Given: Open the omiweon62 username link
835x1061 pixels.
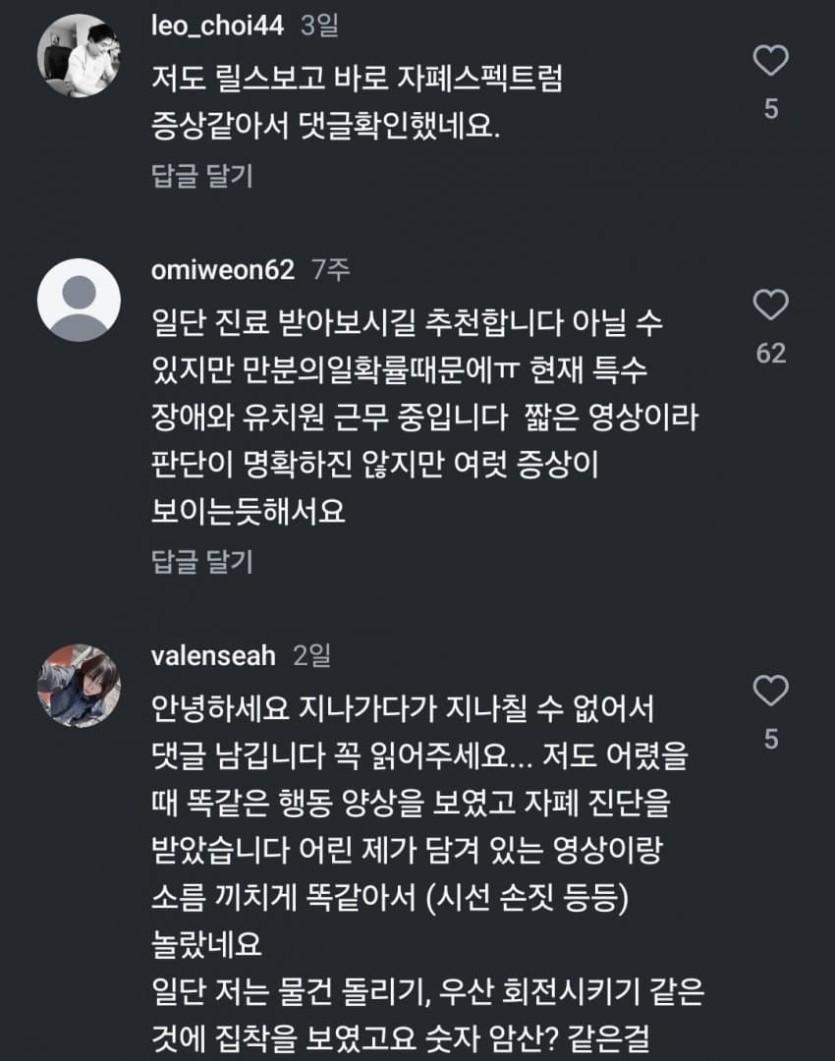Looking at the screenshot, I should [222, 269].
